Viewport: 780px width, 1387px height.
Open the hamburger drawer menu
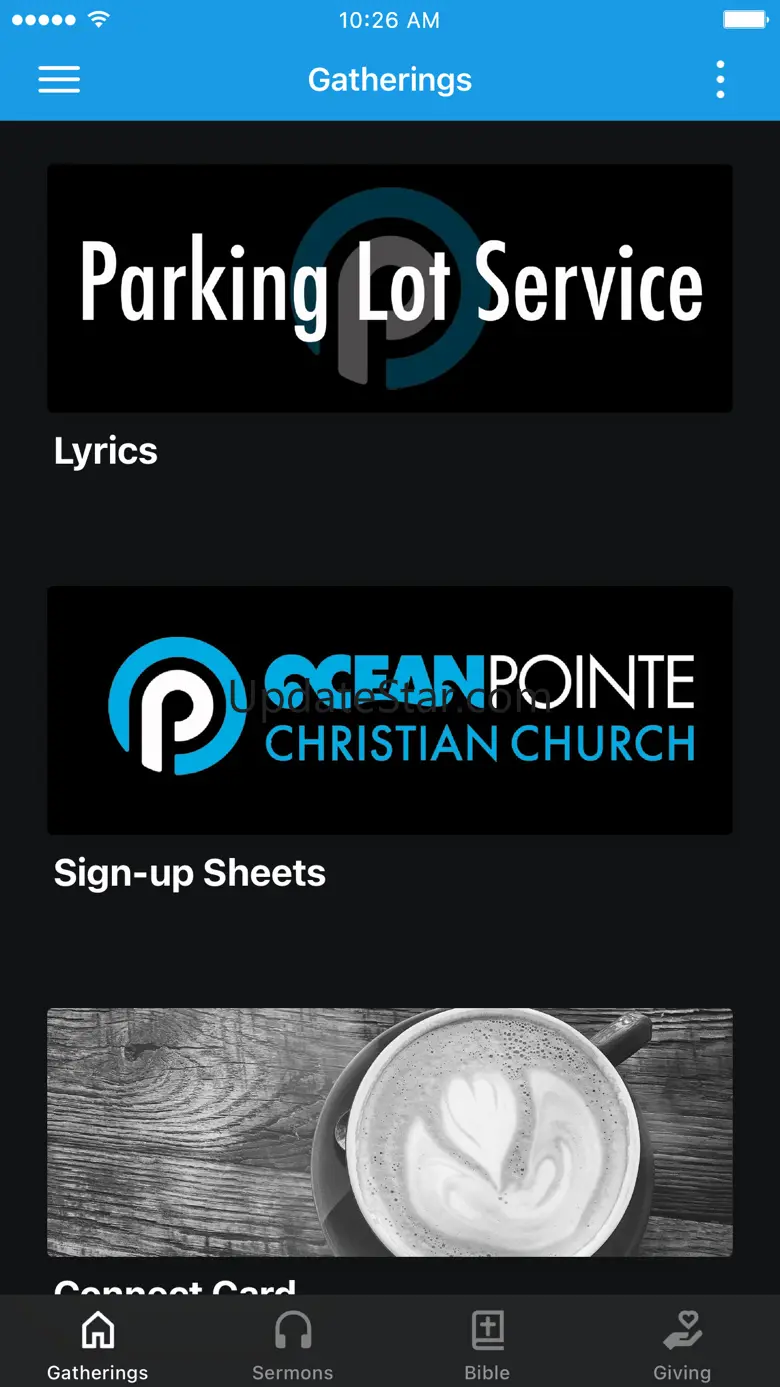59,80
